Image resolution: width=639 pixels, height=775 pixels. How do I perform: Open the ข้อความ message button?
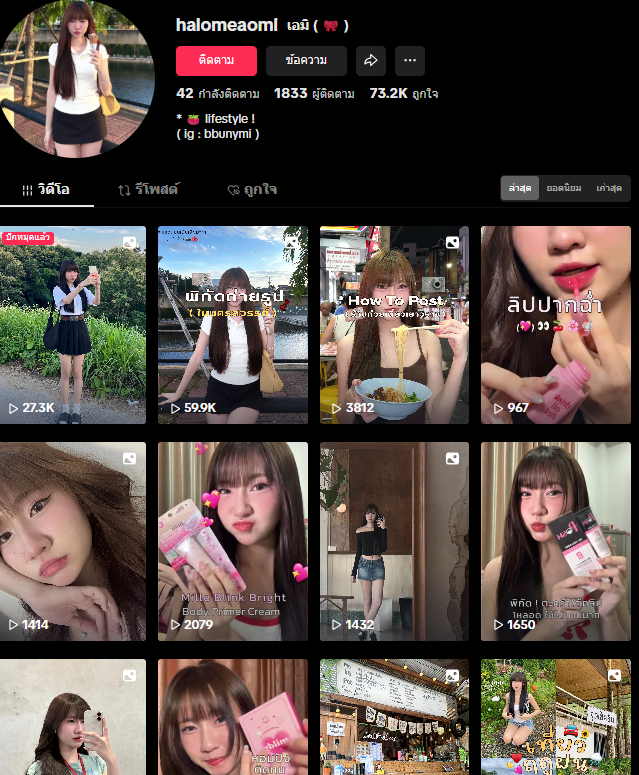point(306,61)
